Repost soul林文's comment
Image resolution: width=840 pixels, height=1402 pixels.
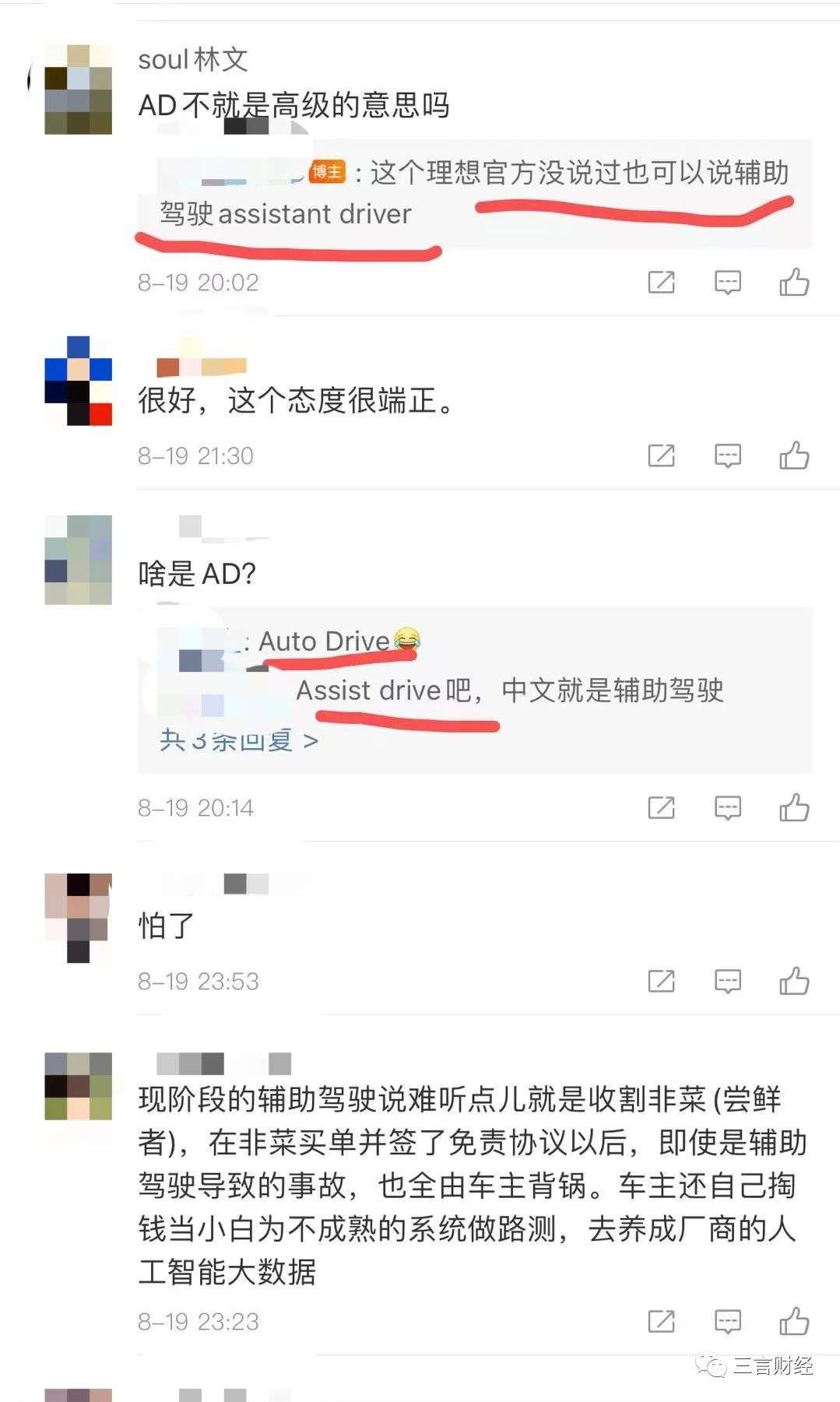point(661,282)
